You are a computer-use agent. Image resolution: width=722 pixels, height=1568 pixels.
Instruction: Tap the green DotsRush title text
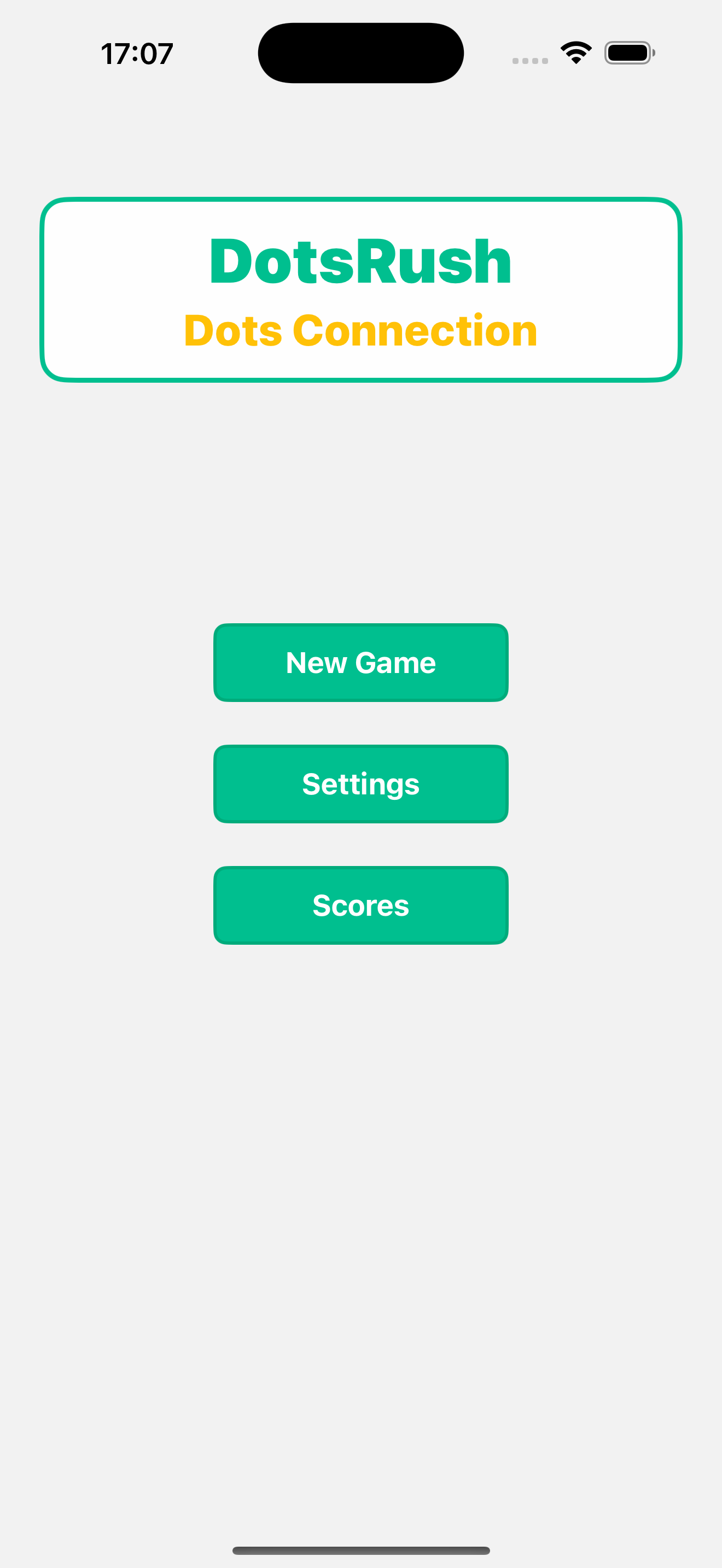(x=360, y=262)
